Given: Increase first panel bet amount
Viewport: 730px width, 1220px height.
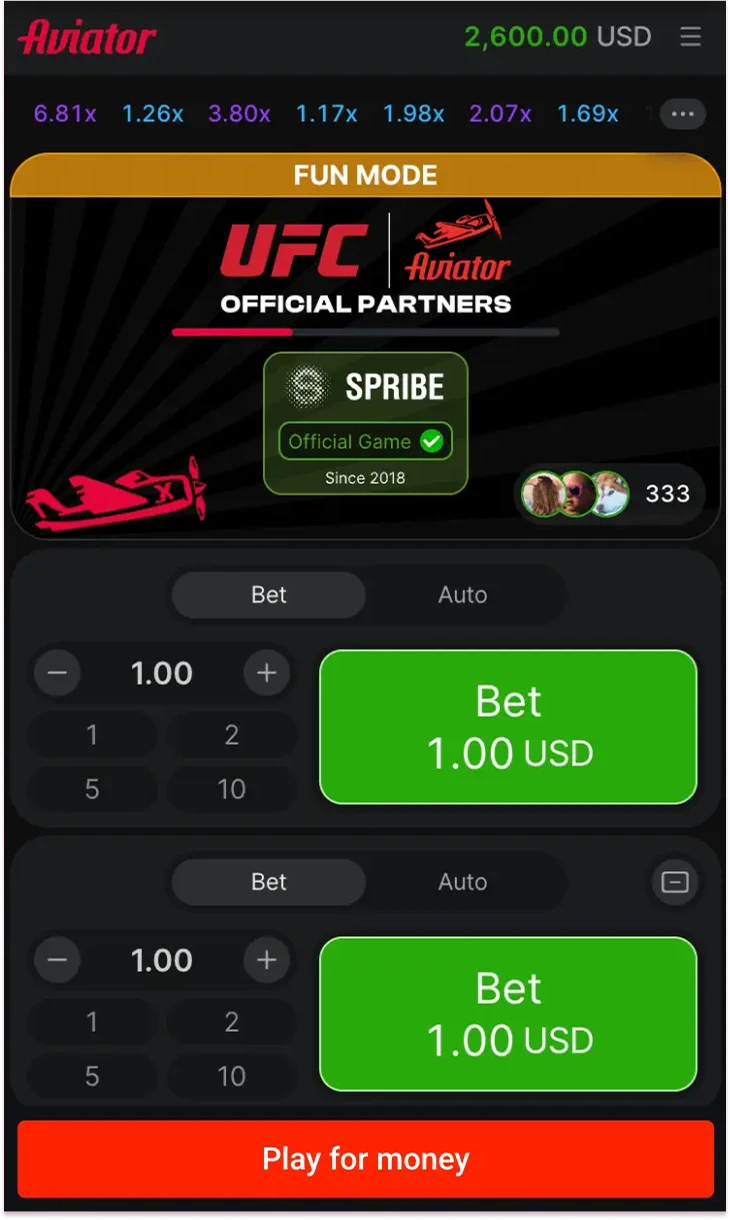Looking at the screenshot, I should (x=266, y=674).
